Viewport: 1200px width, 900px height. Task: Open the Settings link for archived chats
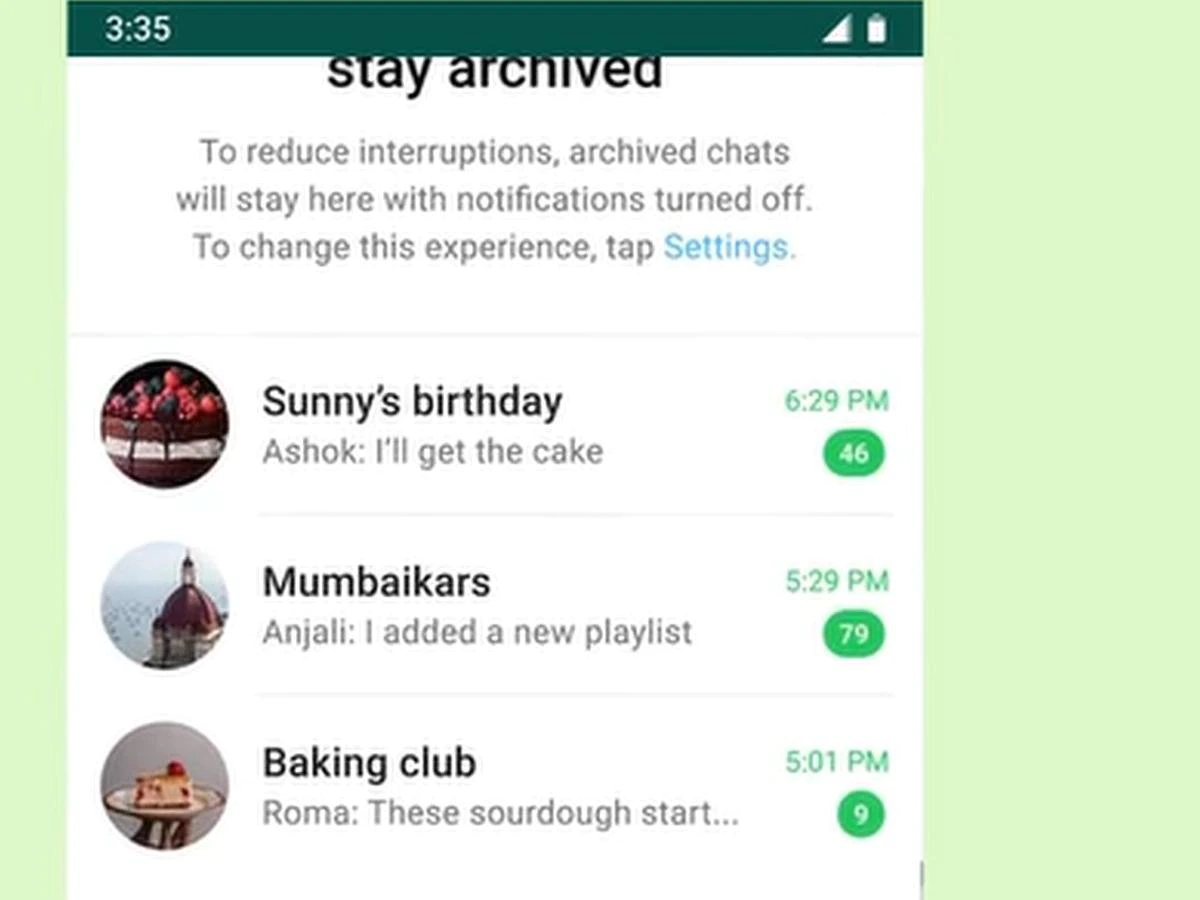pyautogui.click(x=726, y=247)
